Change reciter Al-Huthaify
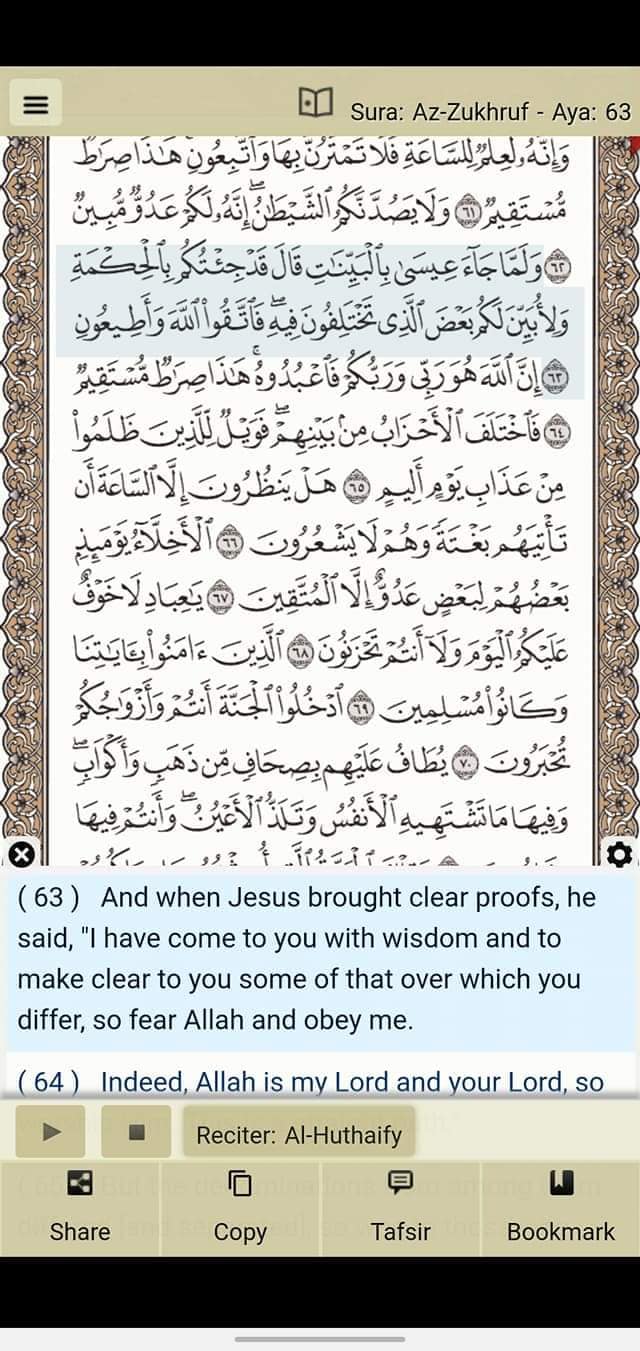Screen dimensions: 640x1351 [299, 1133]
